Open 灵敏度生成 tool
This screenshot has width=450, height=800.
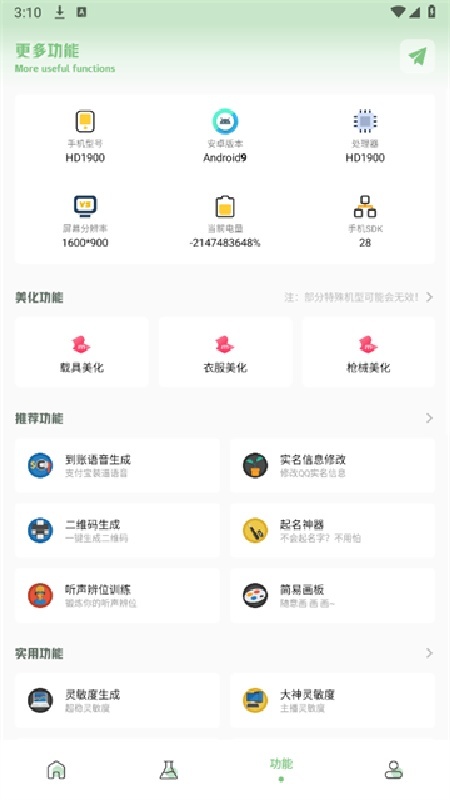(117, 700)
